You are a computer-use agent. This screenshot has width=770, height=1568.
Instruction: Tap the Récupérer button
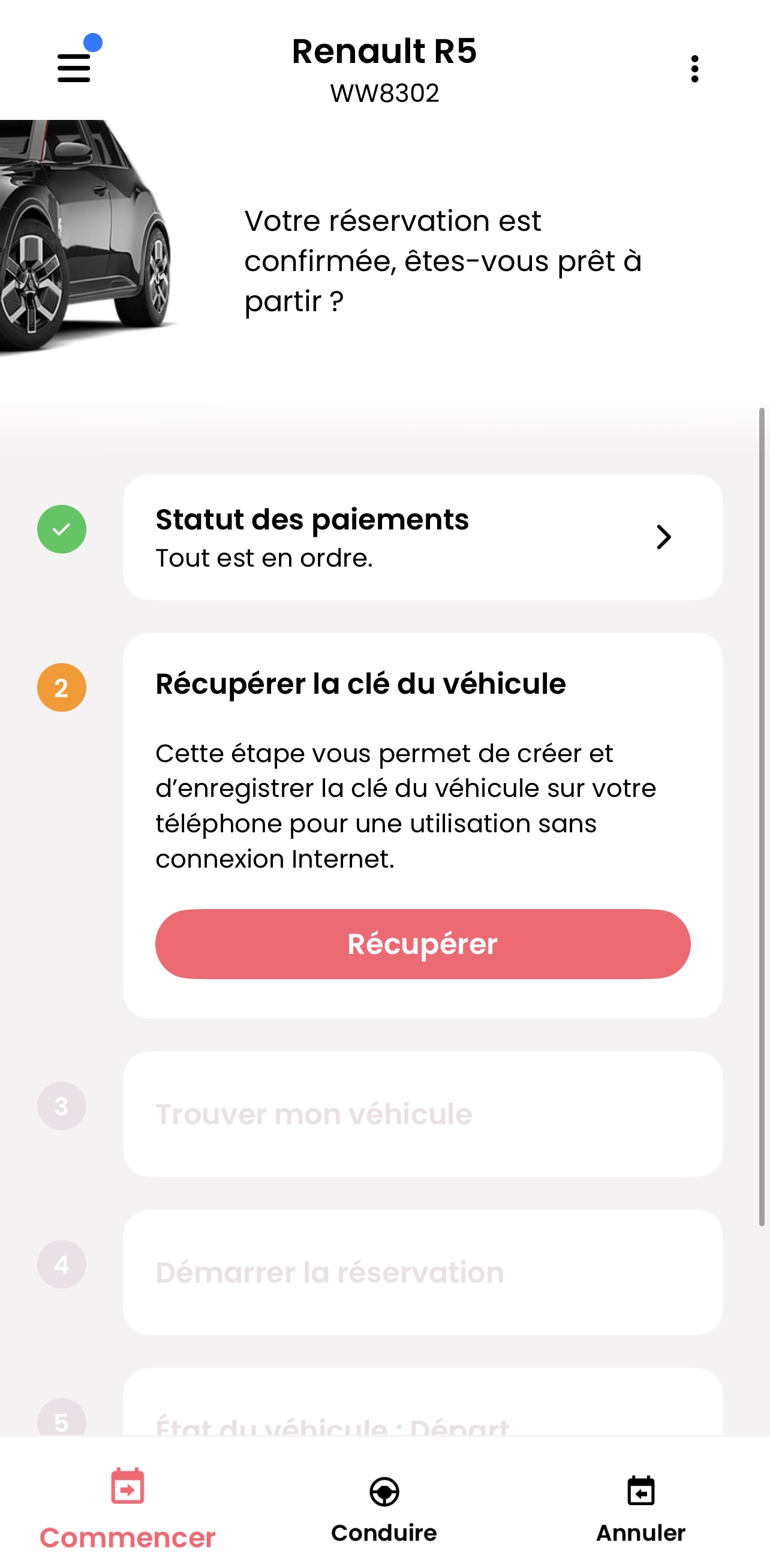tap(422, 944)
